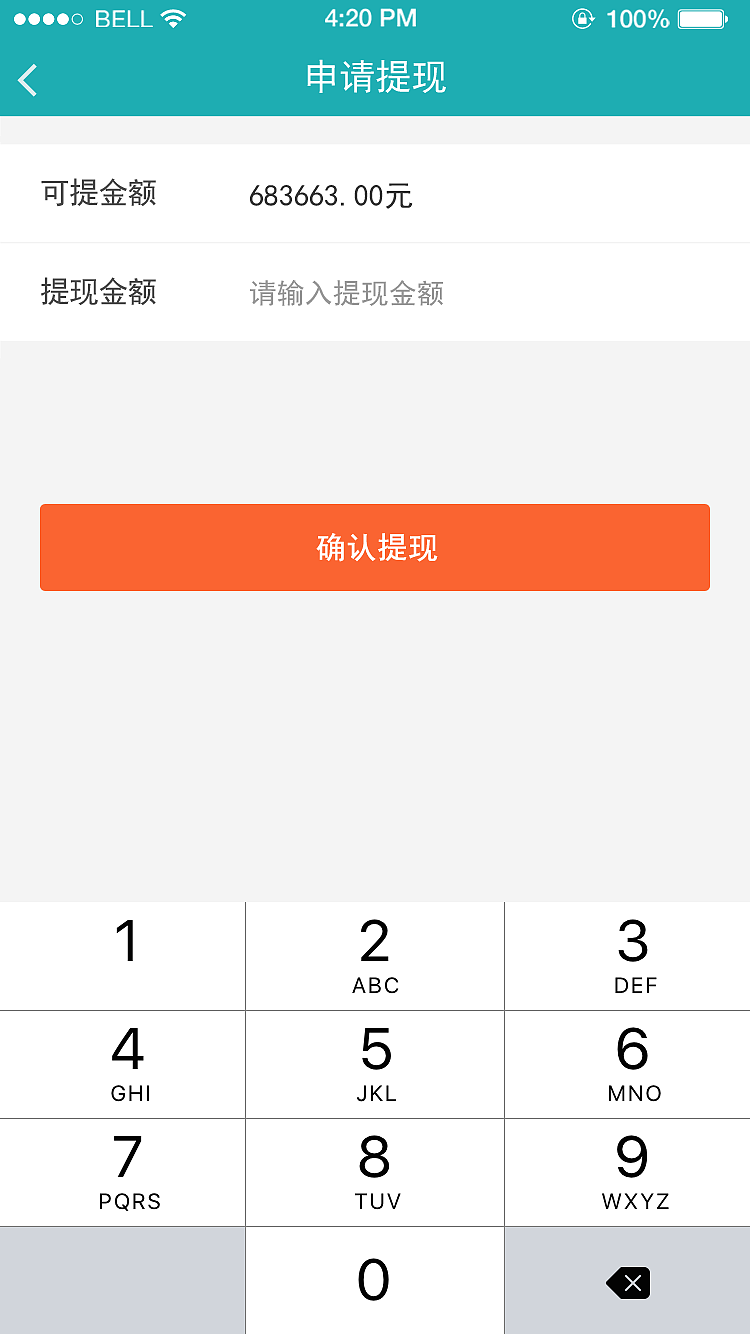Tap the back arrow to return
Screen dimensions: 750x1334
[27, 79]
